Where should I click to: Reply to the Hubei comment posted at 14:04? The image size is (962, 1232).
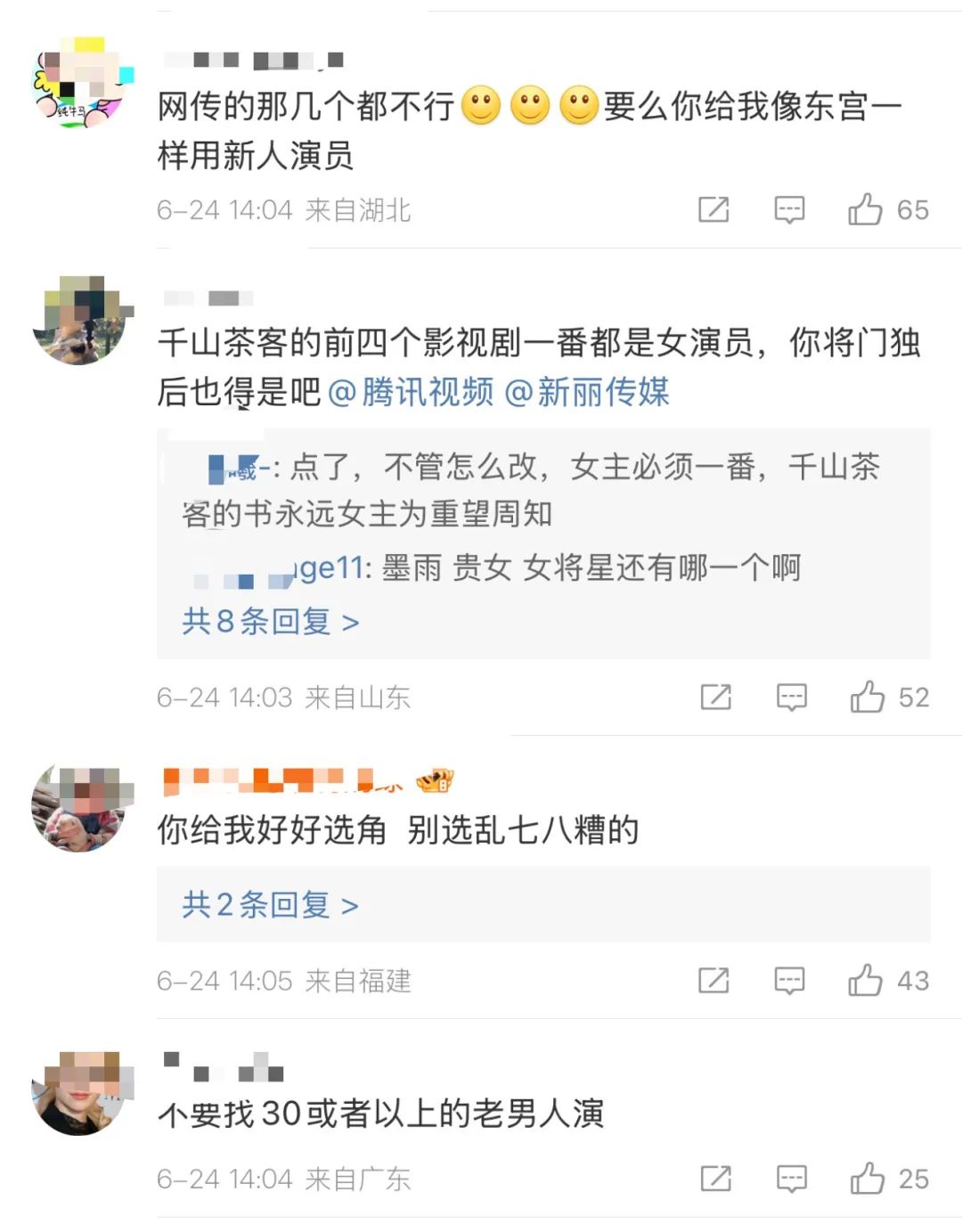[x=789, y=209]
